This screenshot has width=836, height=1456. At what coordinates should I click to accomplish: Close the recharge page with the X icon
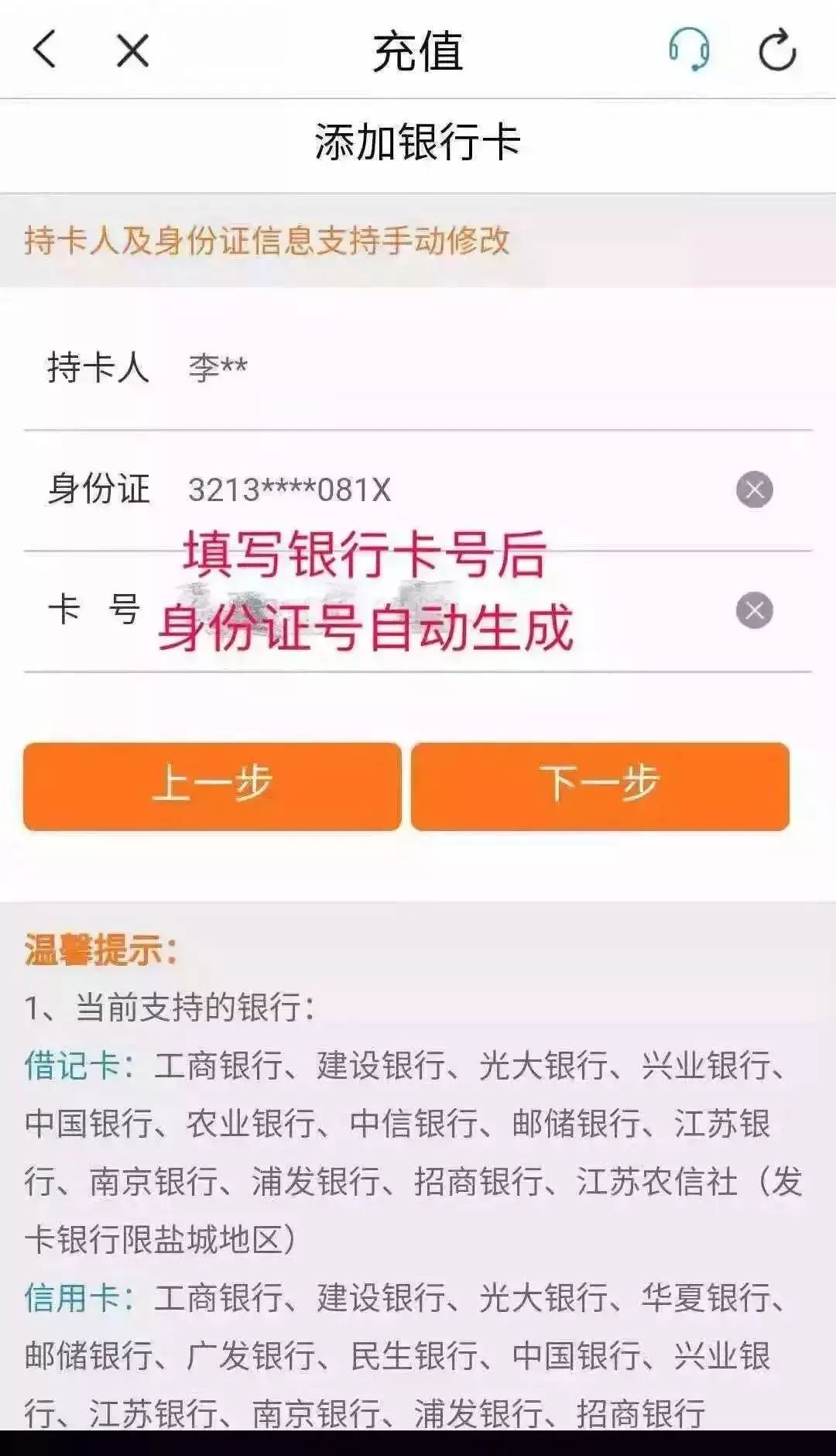[x=130, y=50]
